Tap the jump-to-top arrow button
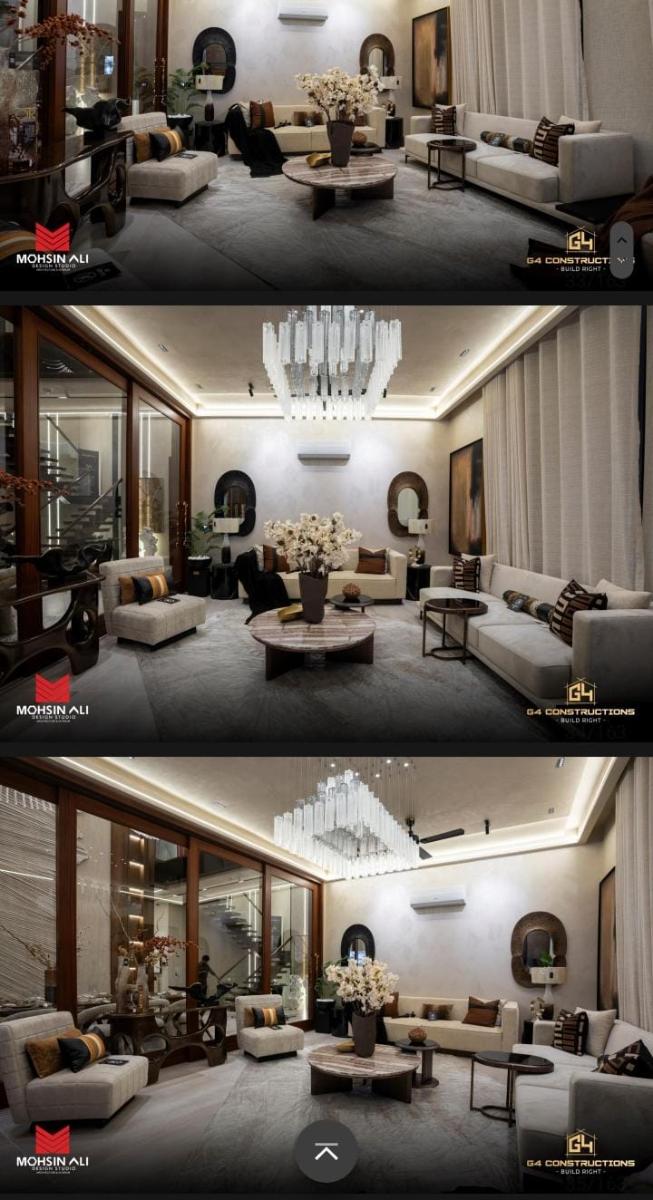 click(326, 1151)
